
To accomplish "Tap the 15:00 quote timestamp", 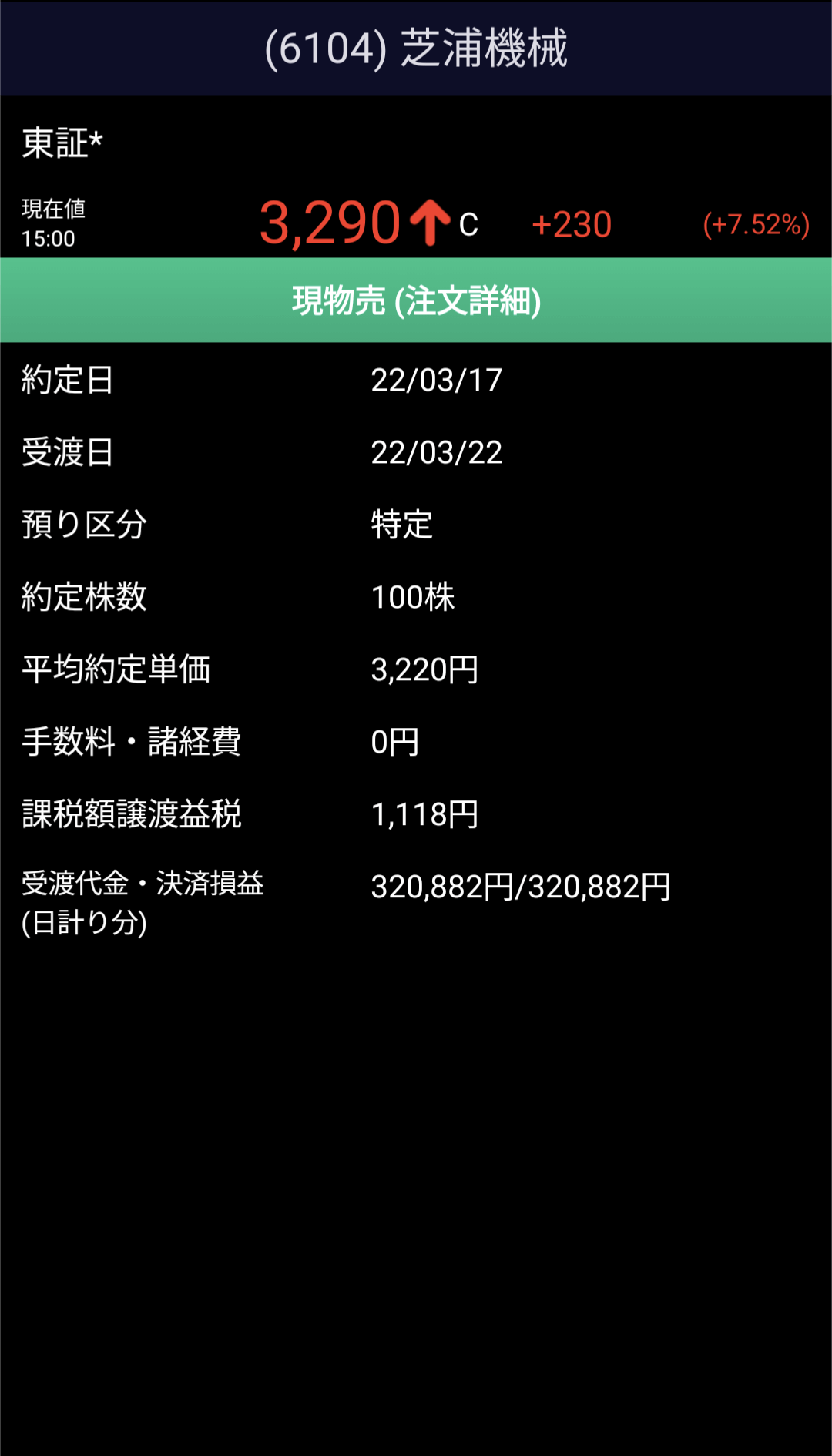I will click(50, 240).
